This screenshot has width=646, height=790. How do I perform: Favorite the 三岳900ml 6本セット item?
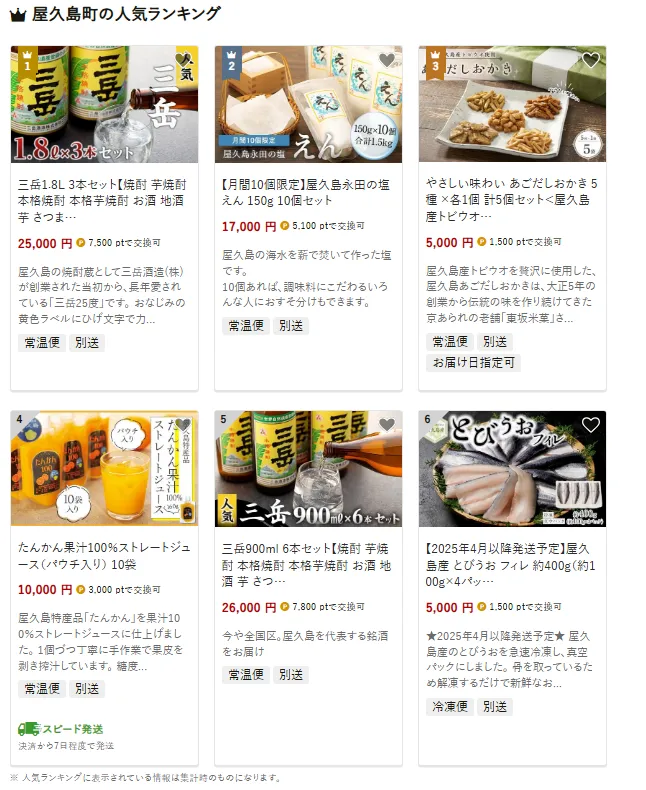coord(387,425)
